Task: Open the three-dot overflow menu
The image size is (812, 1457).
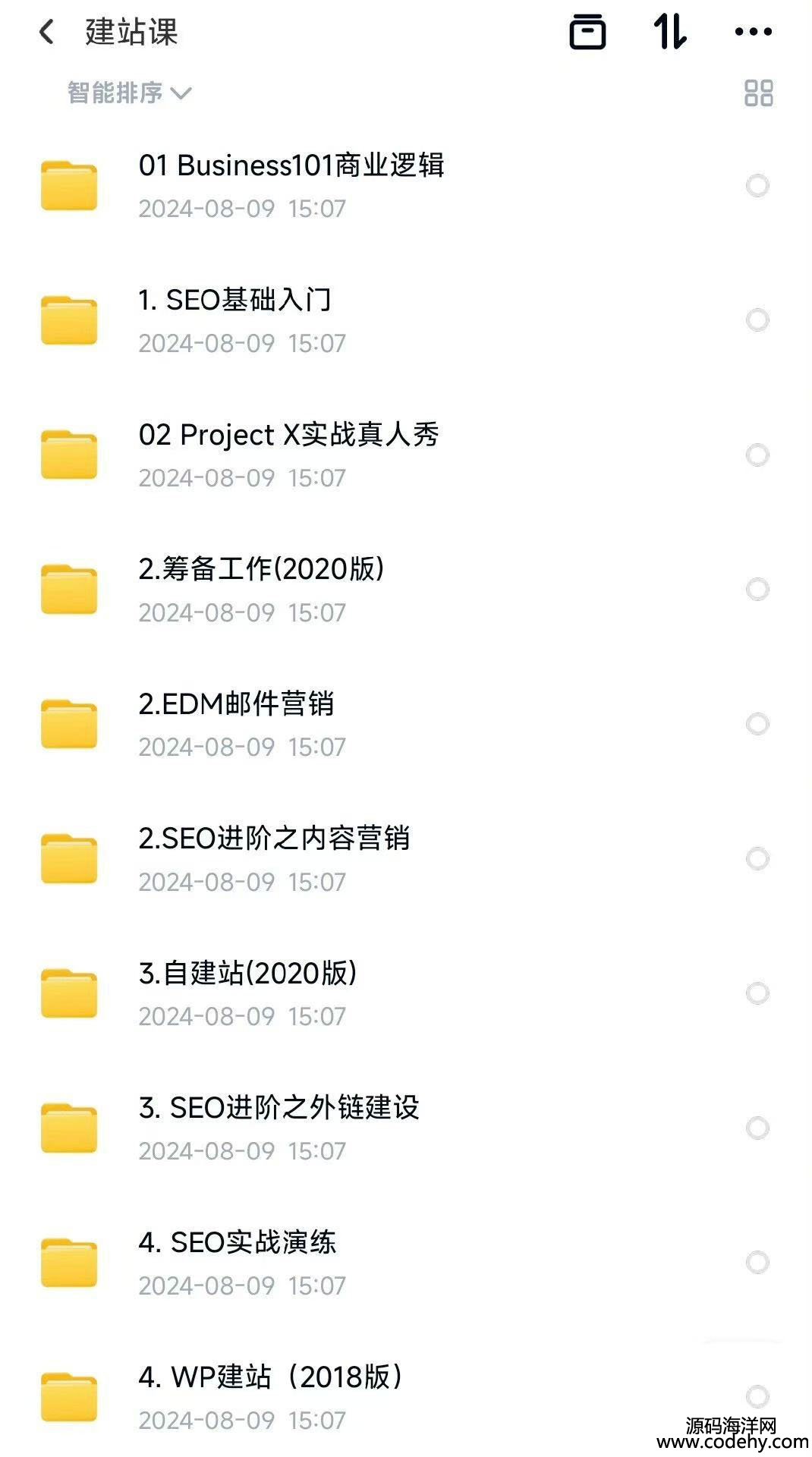Action: pos(754,32)
